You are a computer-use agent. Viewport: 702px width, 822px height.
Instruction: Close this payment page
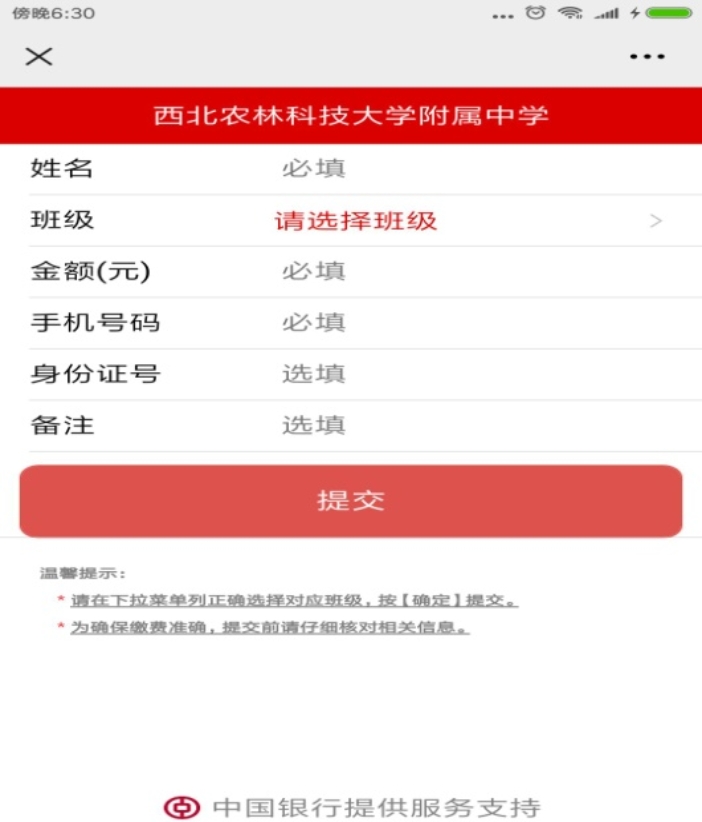(39, 56)
